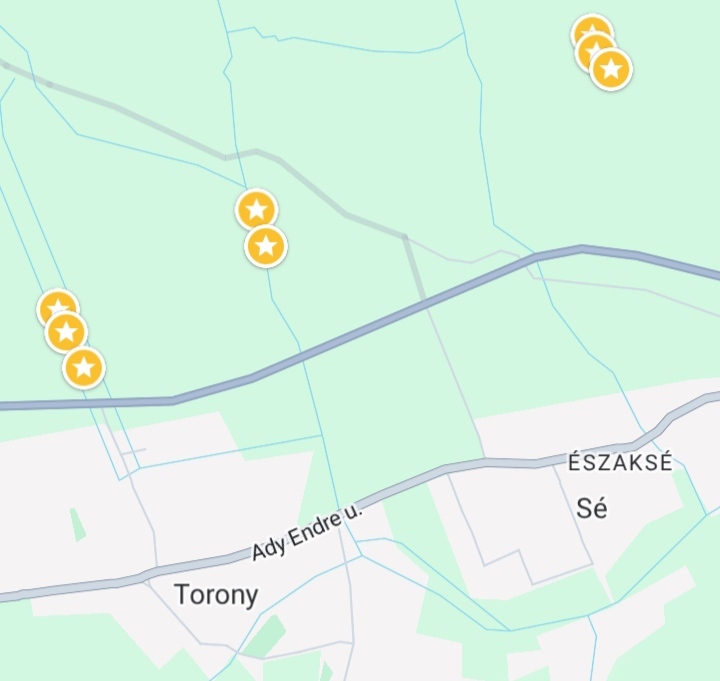Open the Torony town label
Screen dimensions: 720x681
[216, 595]
